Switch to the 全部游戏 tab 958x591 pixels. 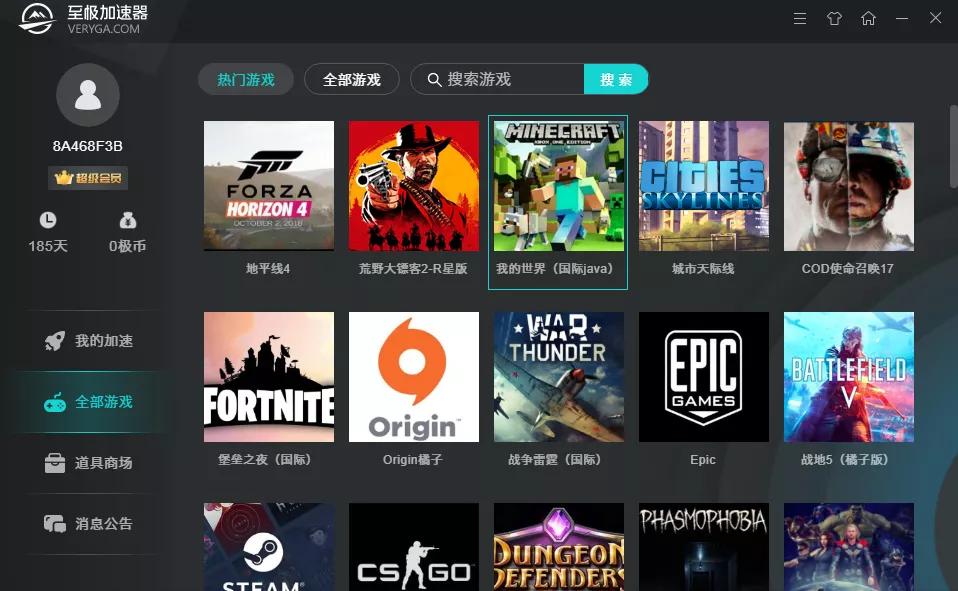point(352,79)
